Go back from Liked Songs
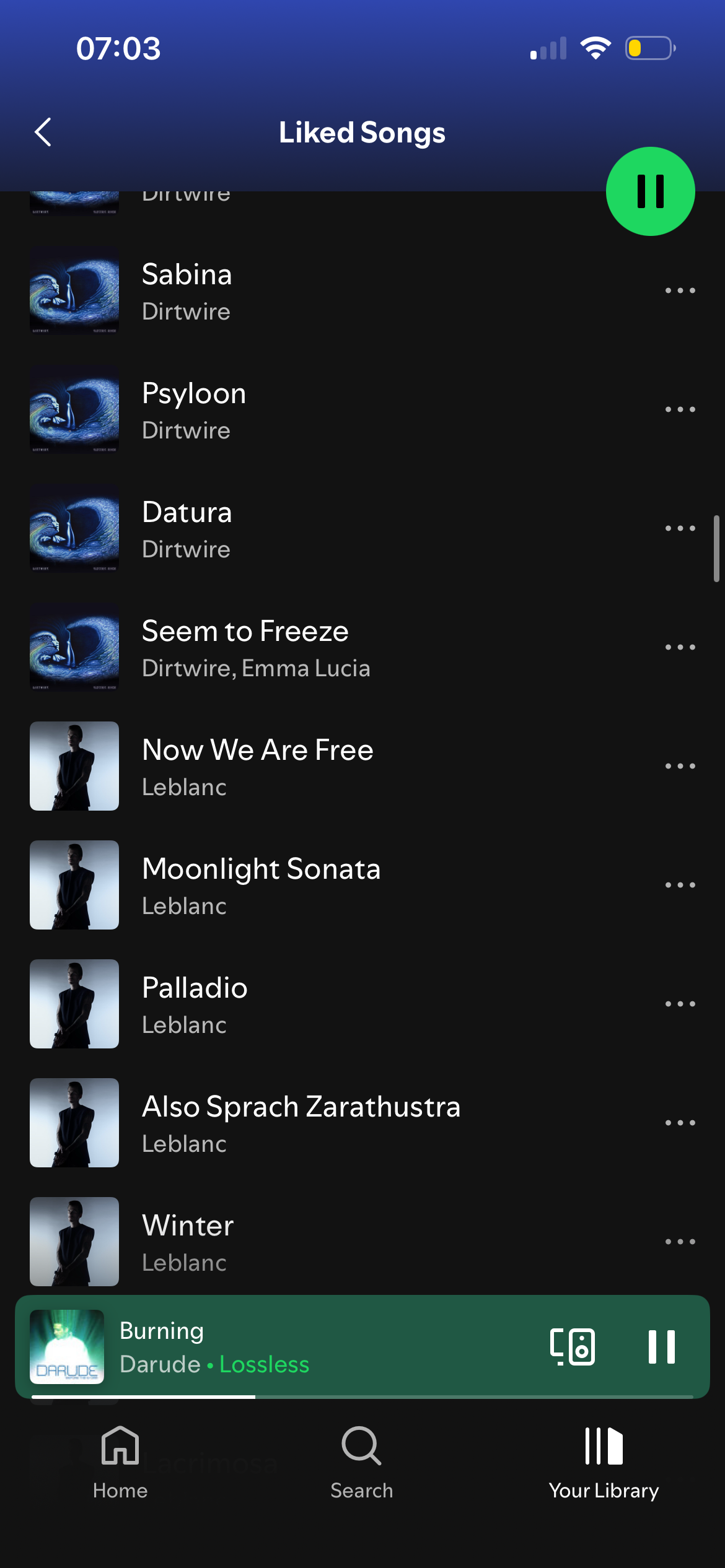Screen dimensions: 725x1568 [x=43, y=132]
